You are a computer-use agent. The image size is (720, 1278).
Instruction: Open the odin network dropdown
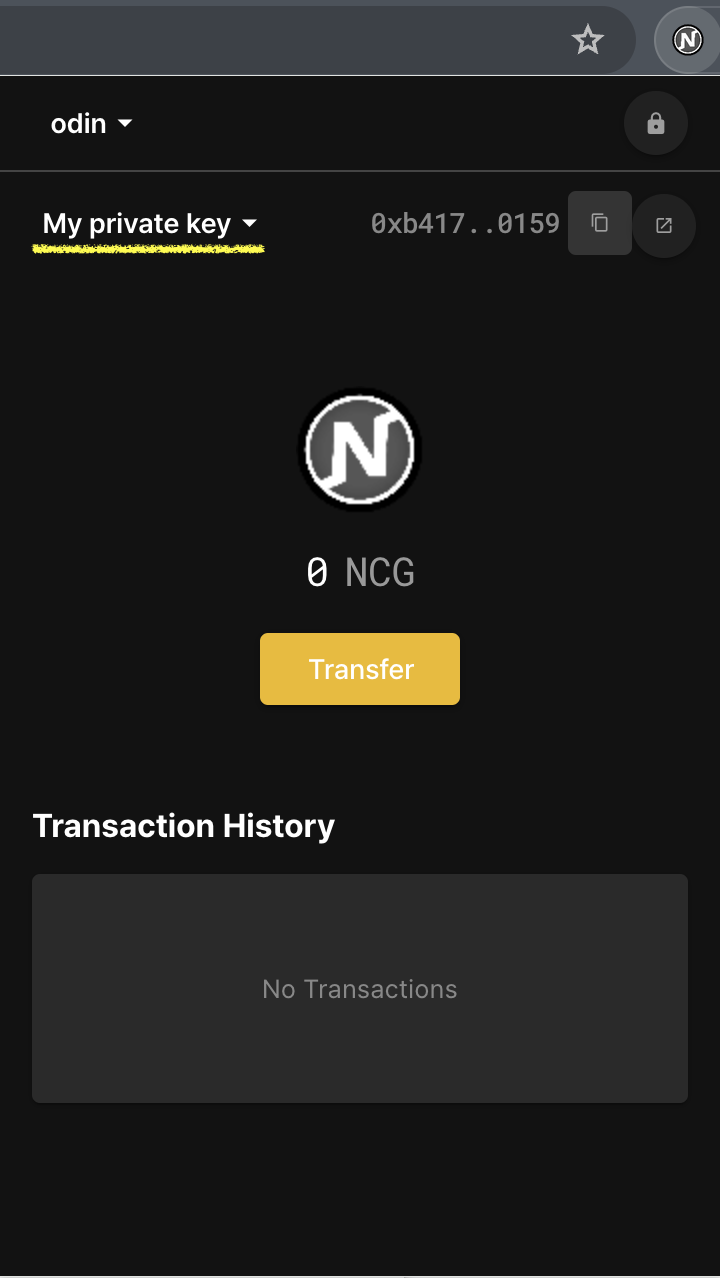click(x=92, y=124)
